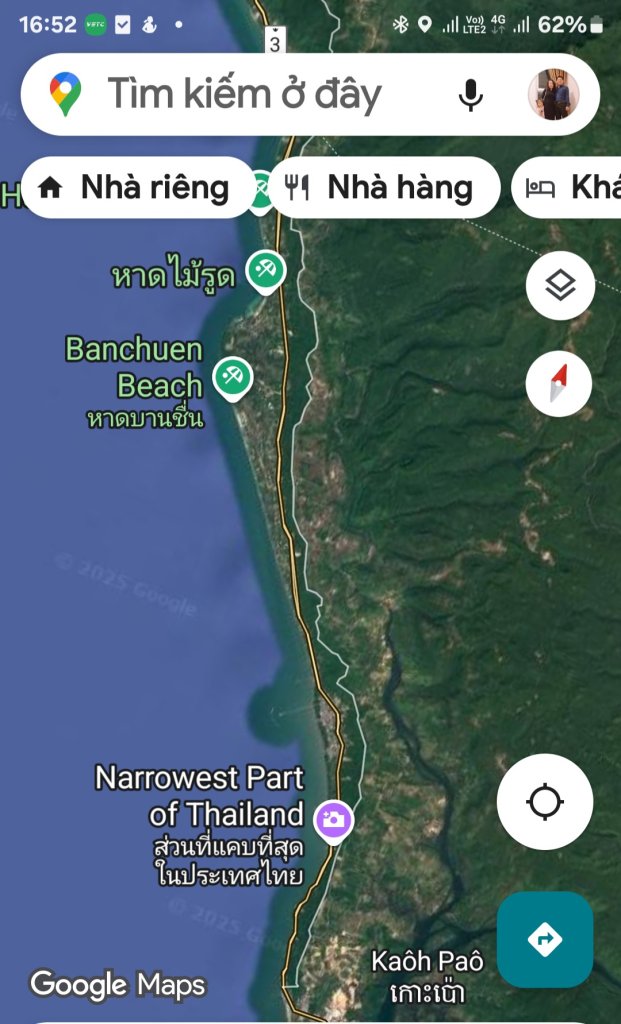Start voice search with the microphone

[x=470, y=95]
